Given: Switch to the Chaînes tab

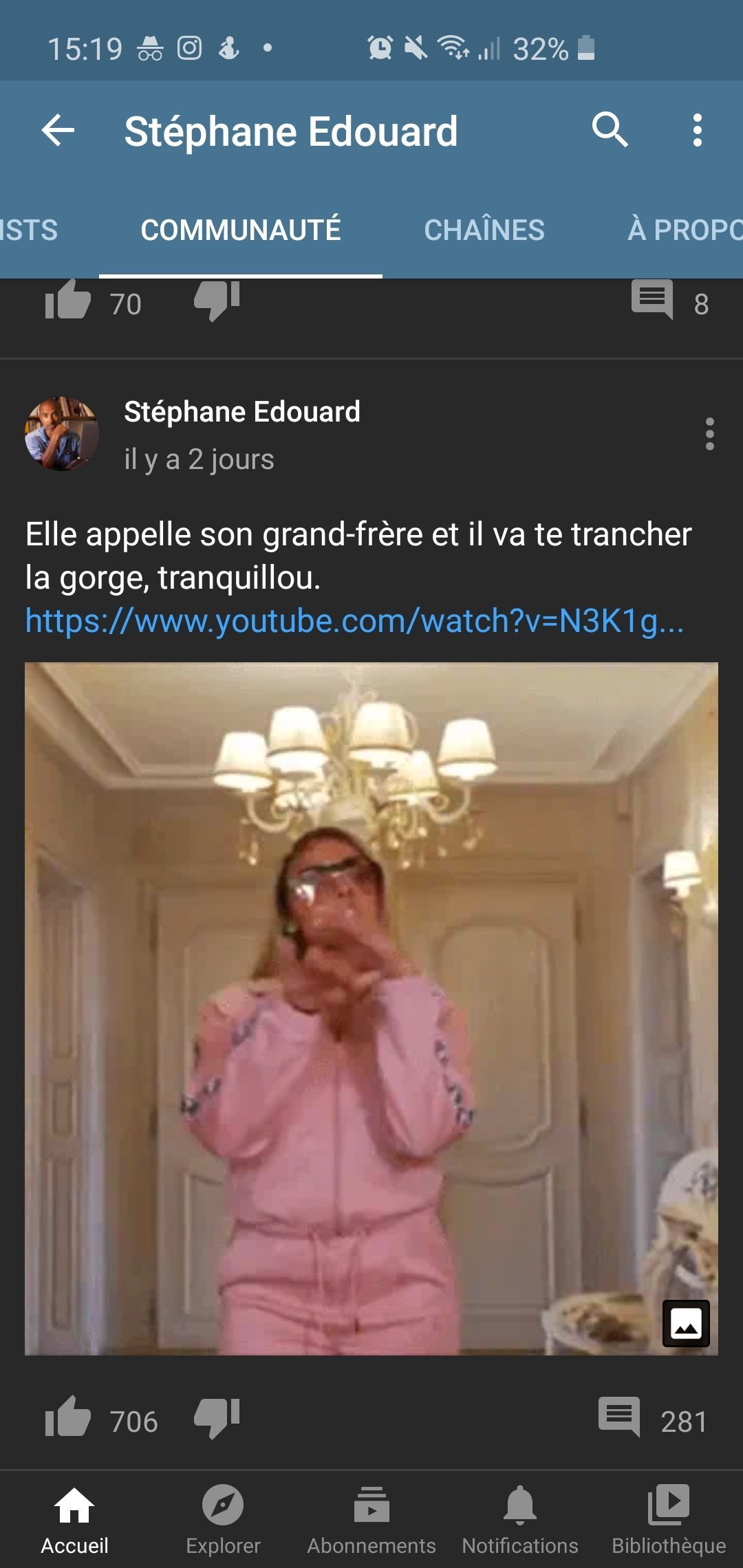Looking at the screenshot, I should pyautogui.click(x=484, y=230).
